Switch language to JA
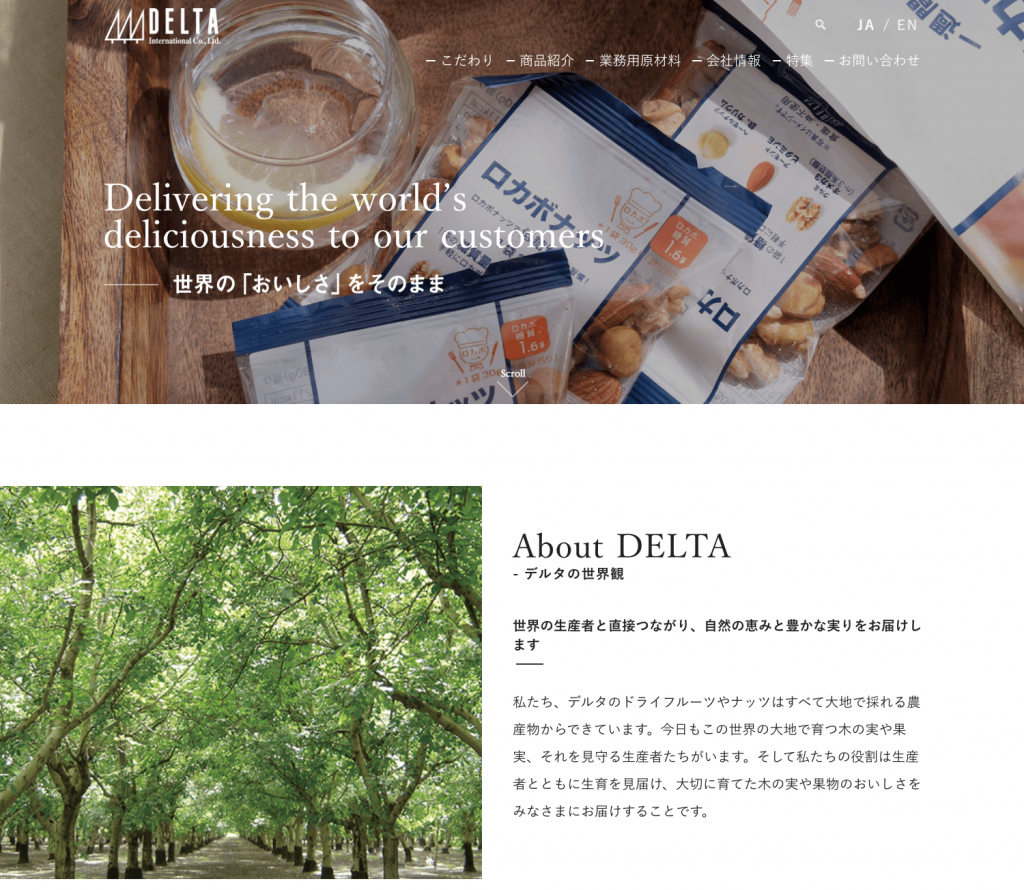This screenshot has height=890, width=1024. coord(866,25)
